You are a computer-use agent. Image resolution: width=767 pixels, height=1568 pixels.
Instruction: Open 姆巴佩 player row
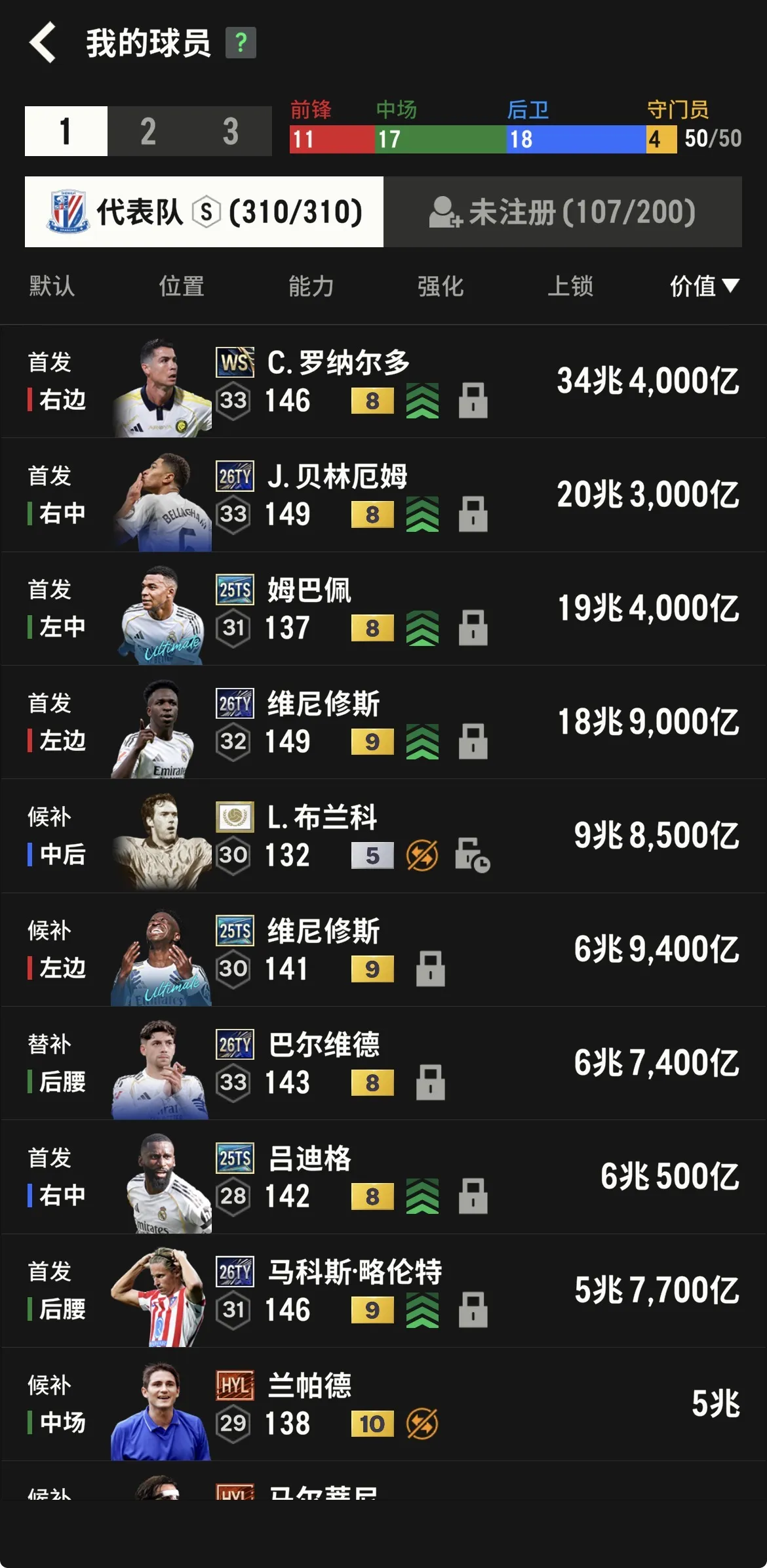pyautogui.click(x=383, y=609)
